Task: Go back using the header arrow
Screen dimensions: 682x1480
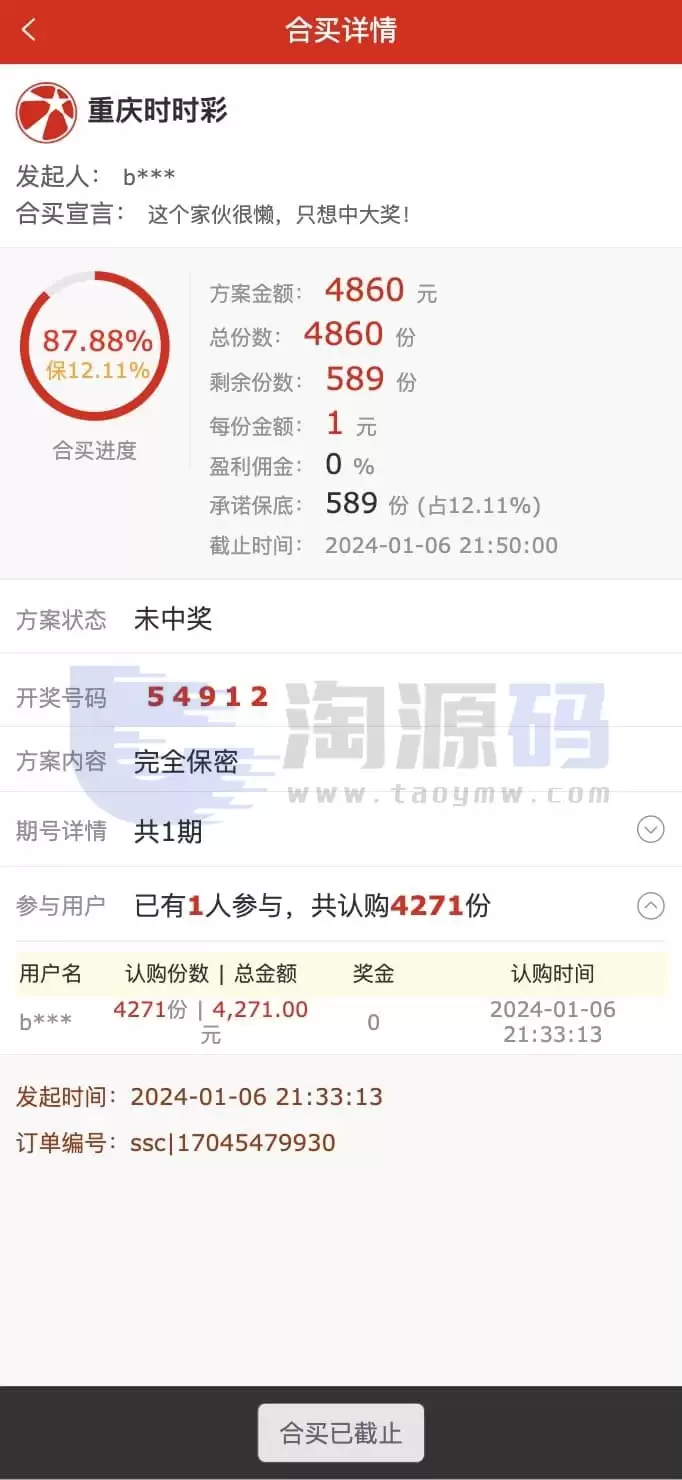Action: click(x=29, y=30)
